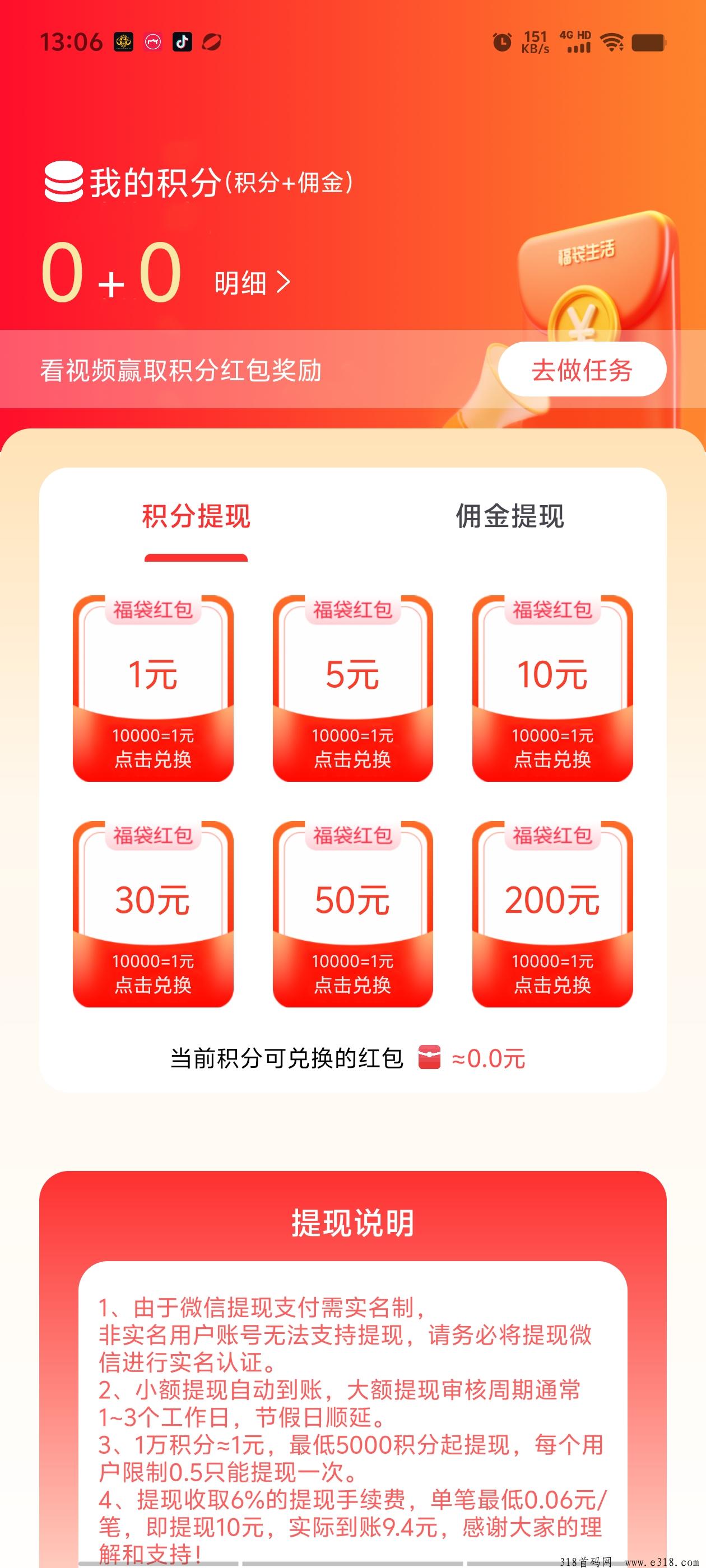Switch to the 积分提现 tab
706x1568 pixels.
(196, 517)
